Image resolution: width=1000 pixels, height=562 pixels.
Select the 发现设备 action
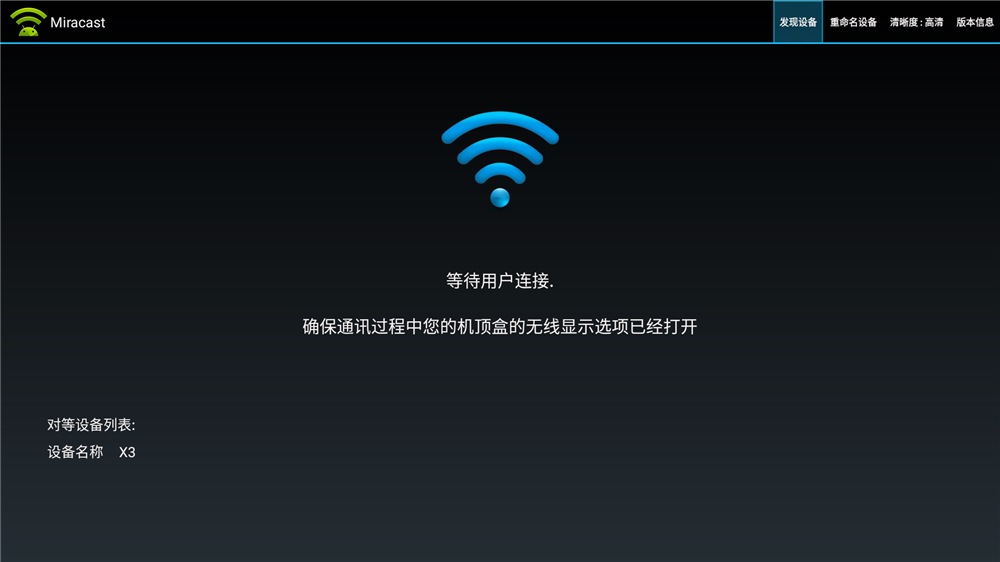pyautogui.click(x=798, y=22)
